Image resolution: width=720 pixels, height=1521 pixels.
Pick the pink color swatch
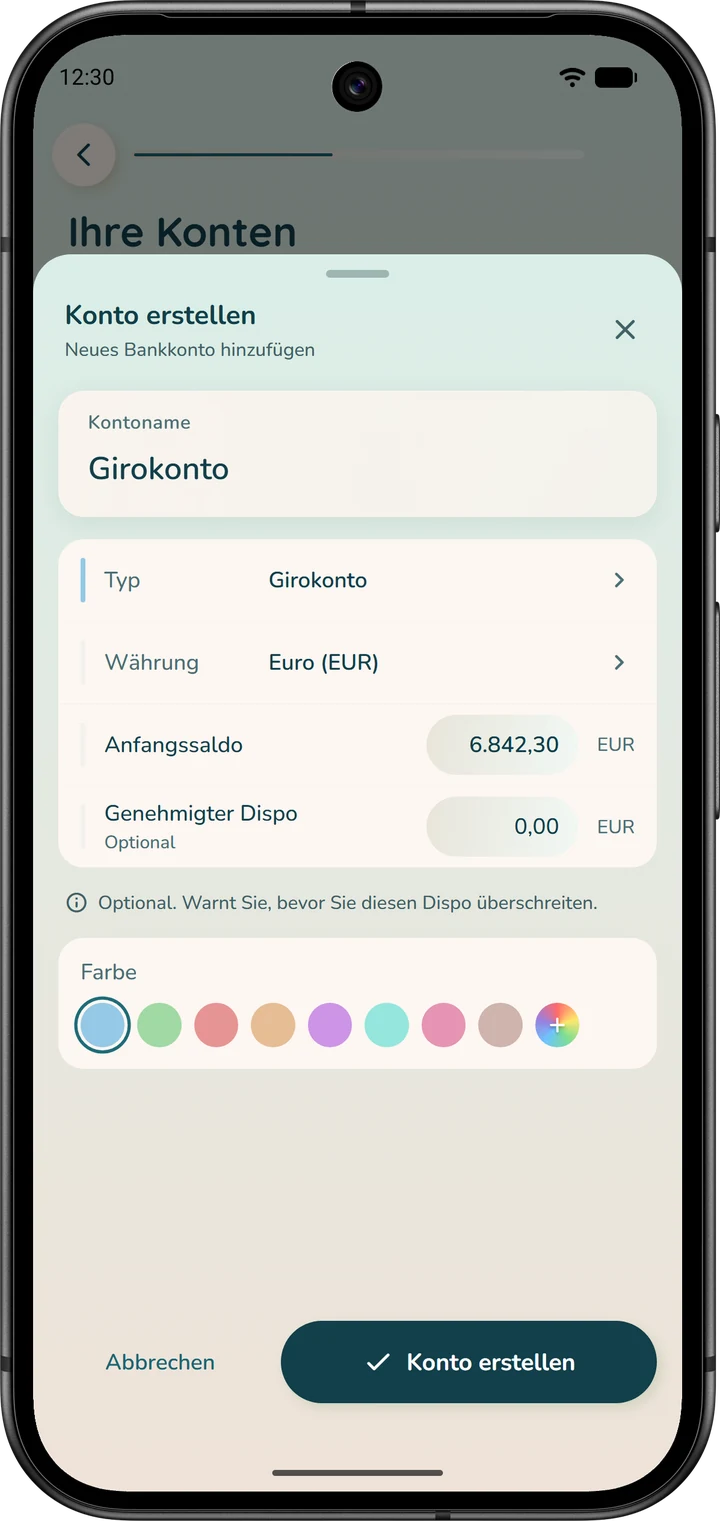coord(443,1025)
